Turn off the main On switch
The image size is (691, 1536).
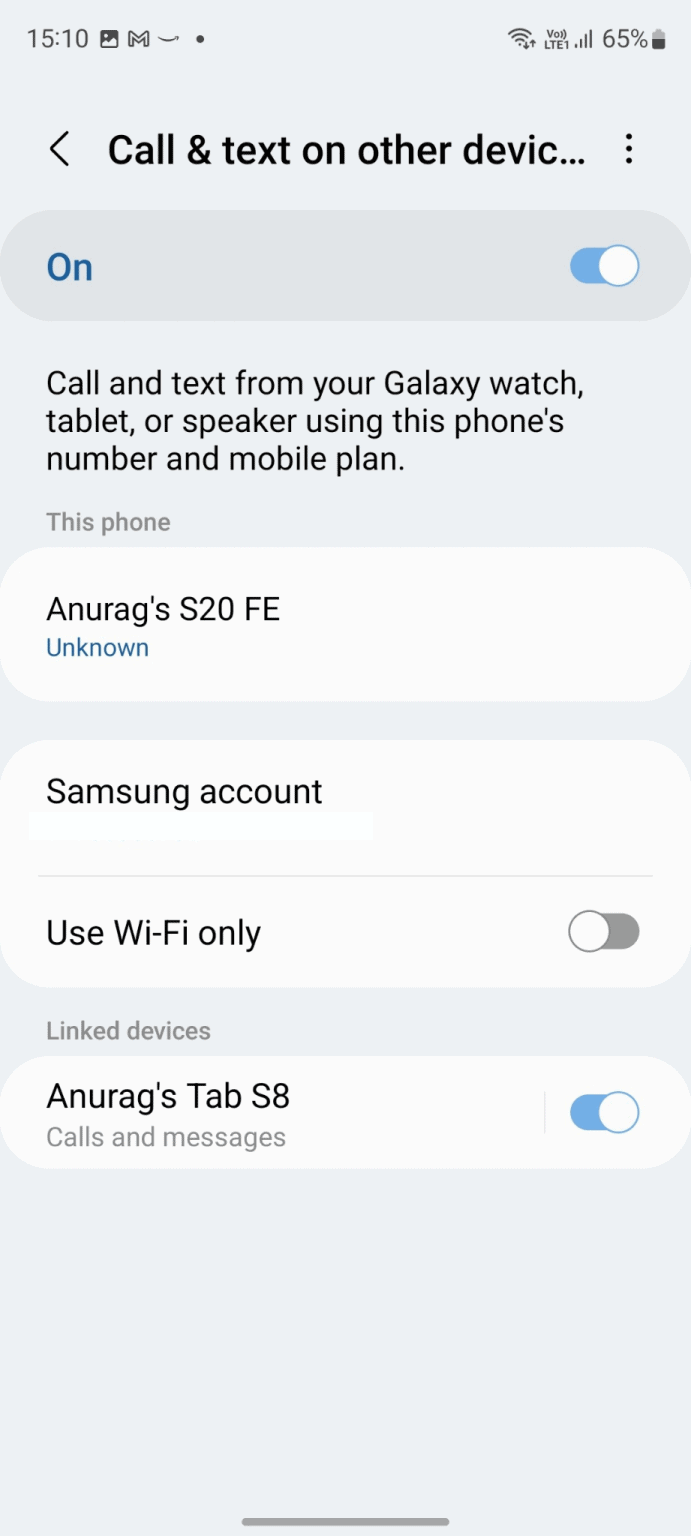click(x=604, y=267)
